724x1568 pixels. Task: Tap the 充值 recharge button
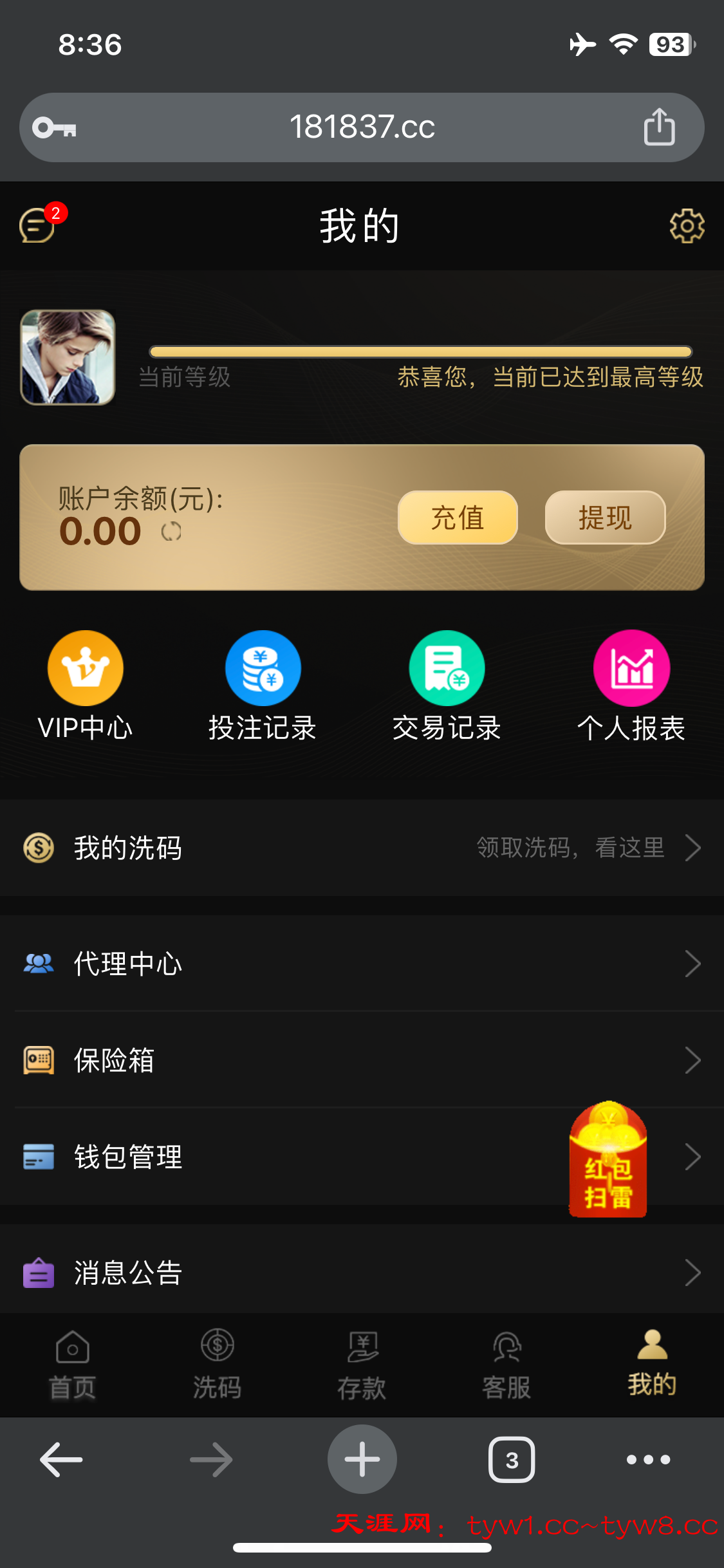(458, 518)
